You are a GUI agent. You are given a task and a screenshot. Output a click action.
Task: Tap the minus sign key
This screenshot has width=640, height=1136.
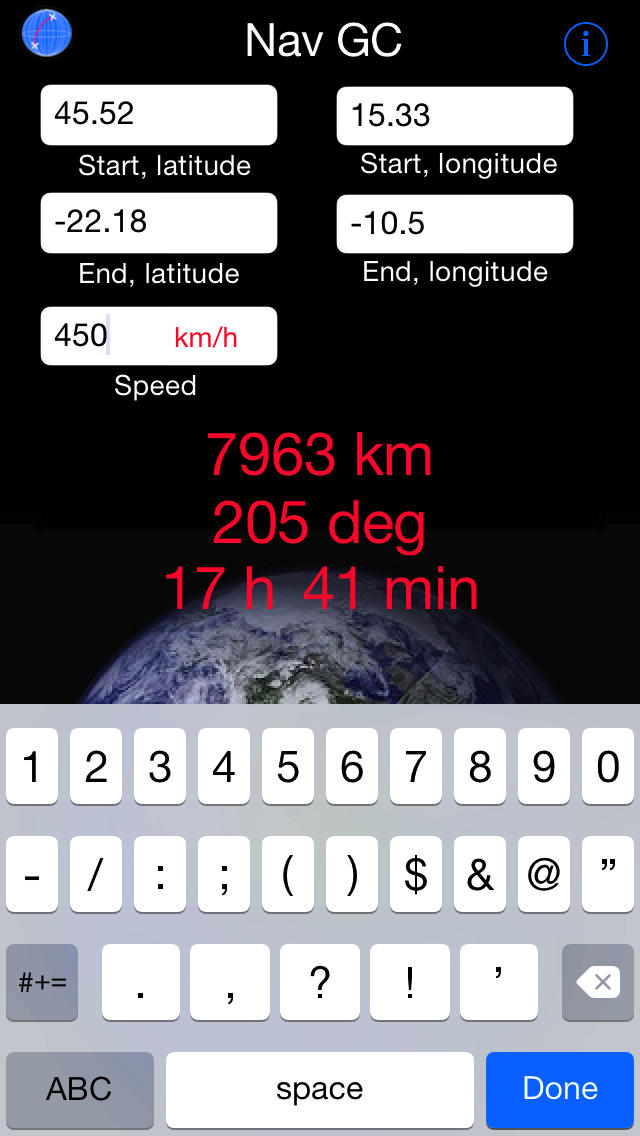[32, 874]
